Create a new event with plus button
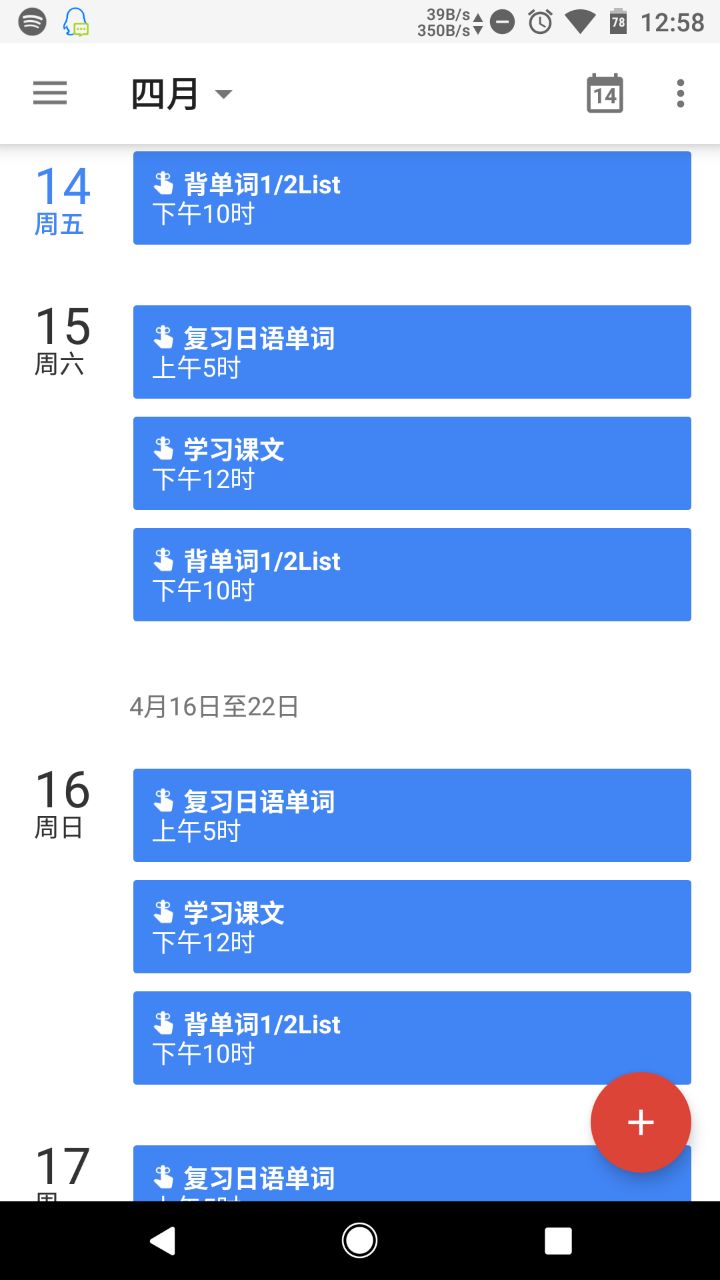 click(x=640, y=1122)
